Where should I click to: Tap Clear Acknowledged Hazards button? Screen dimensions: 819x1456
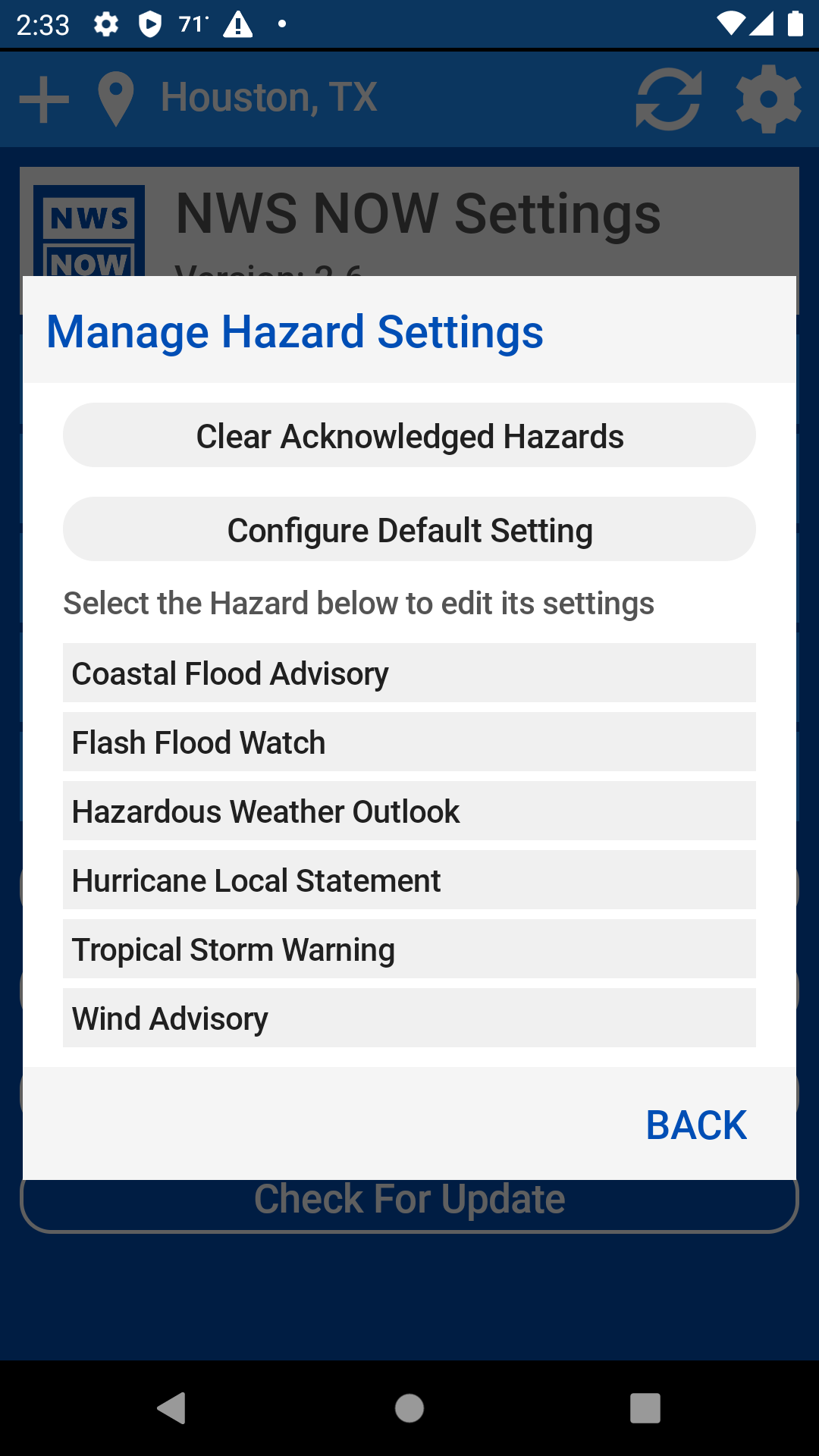[409, 435]
